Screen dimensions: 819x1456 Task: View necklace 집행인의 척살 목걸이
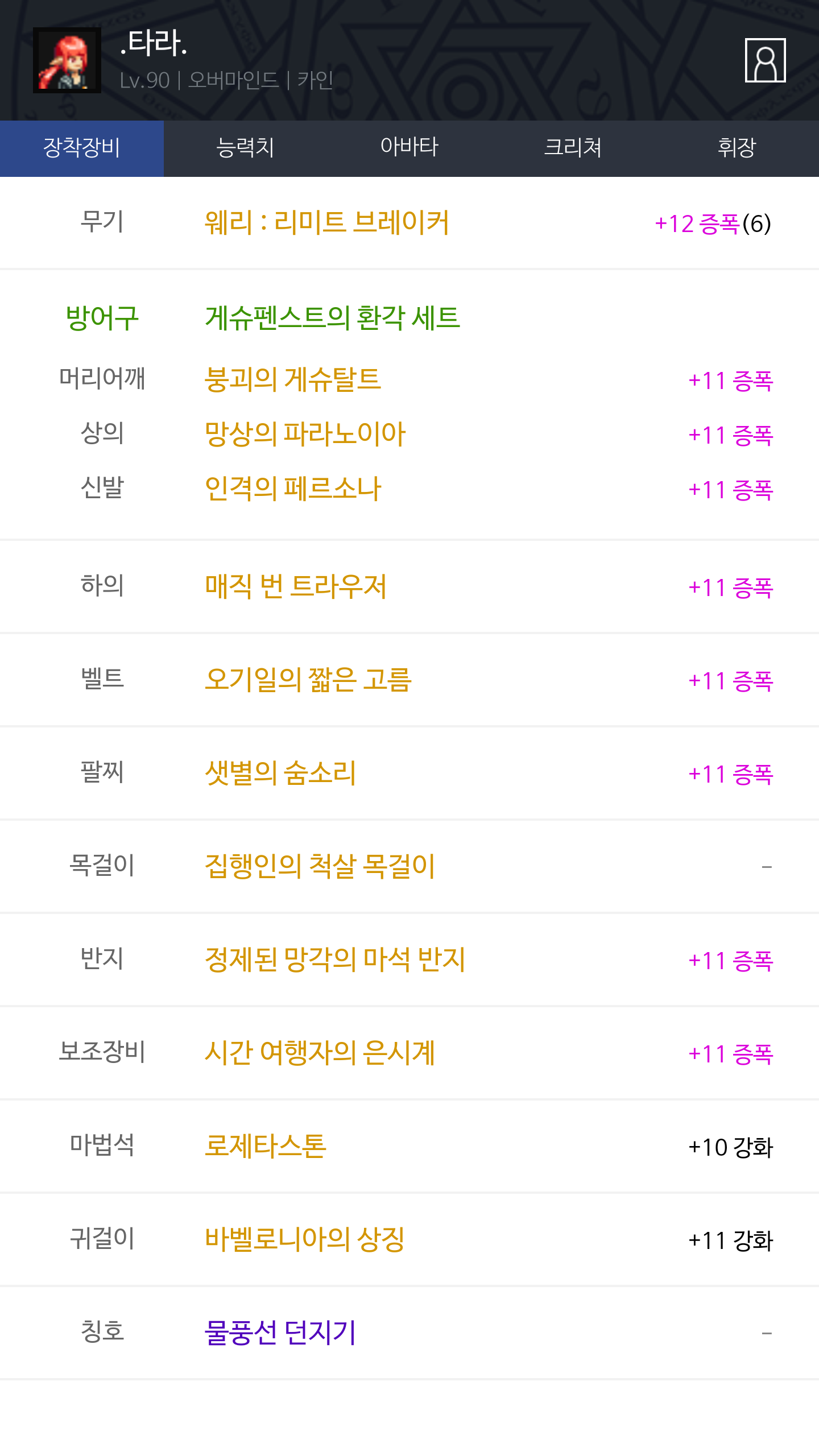(x=320, y=866)
